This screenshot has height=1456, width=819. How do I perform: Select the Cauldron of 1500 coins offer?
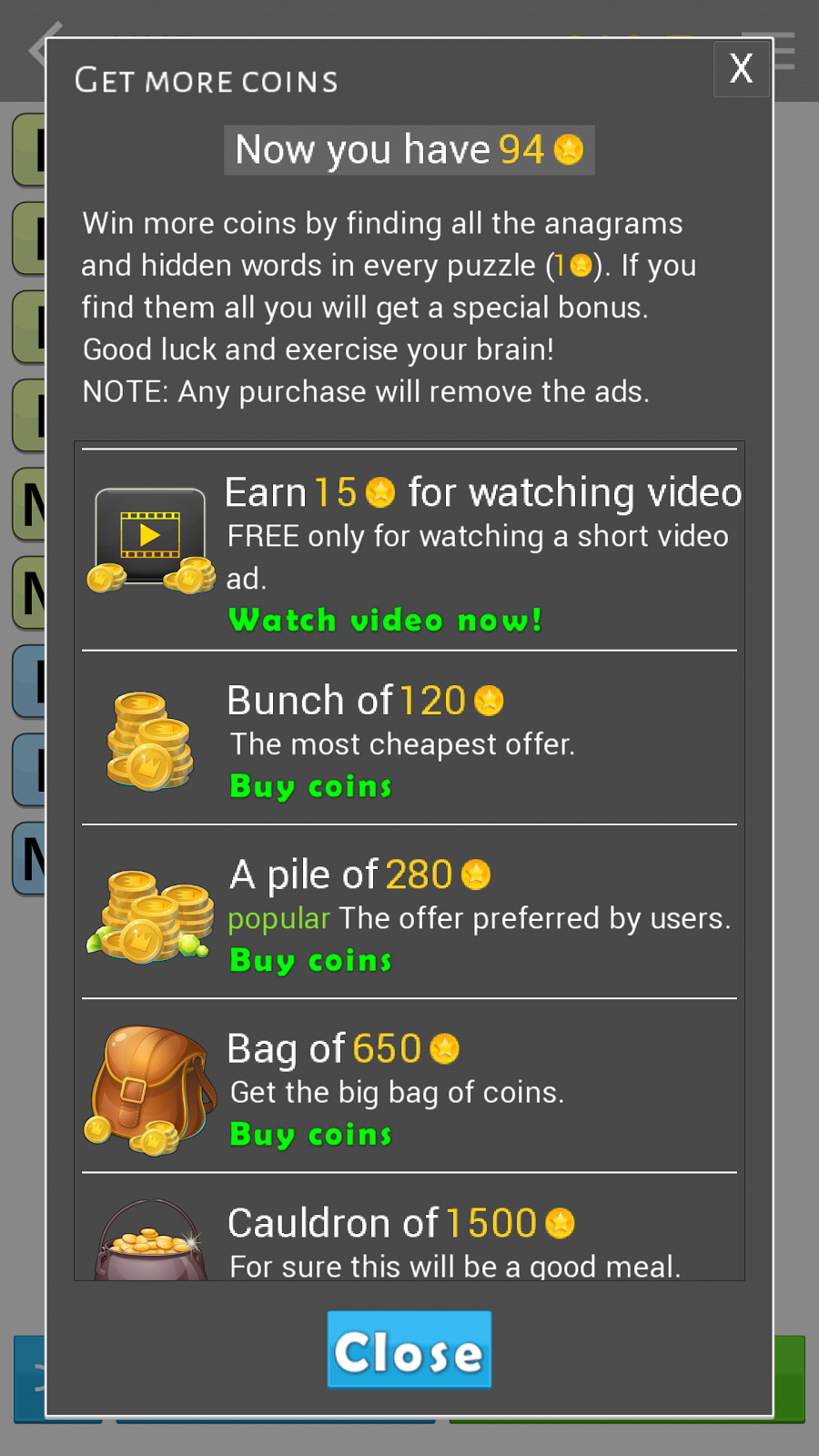[x=409, y=1236]
